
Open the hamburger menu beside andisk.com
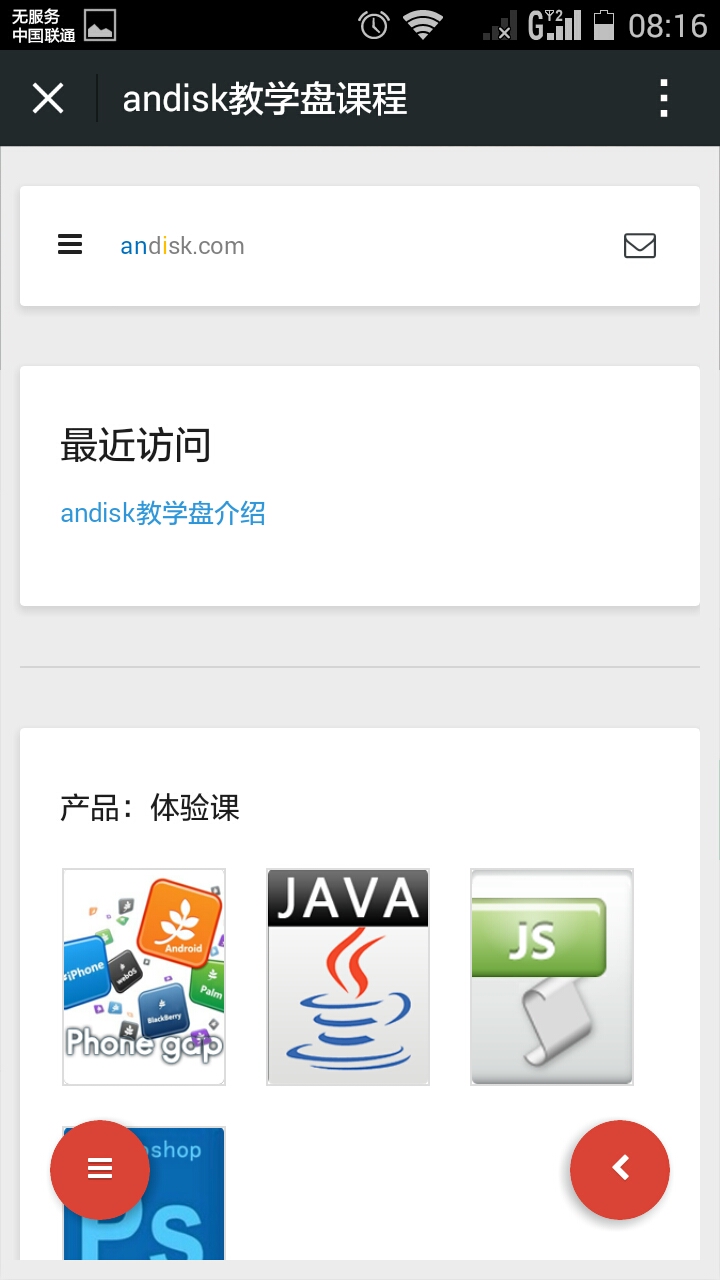tap(70, 245)
